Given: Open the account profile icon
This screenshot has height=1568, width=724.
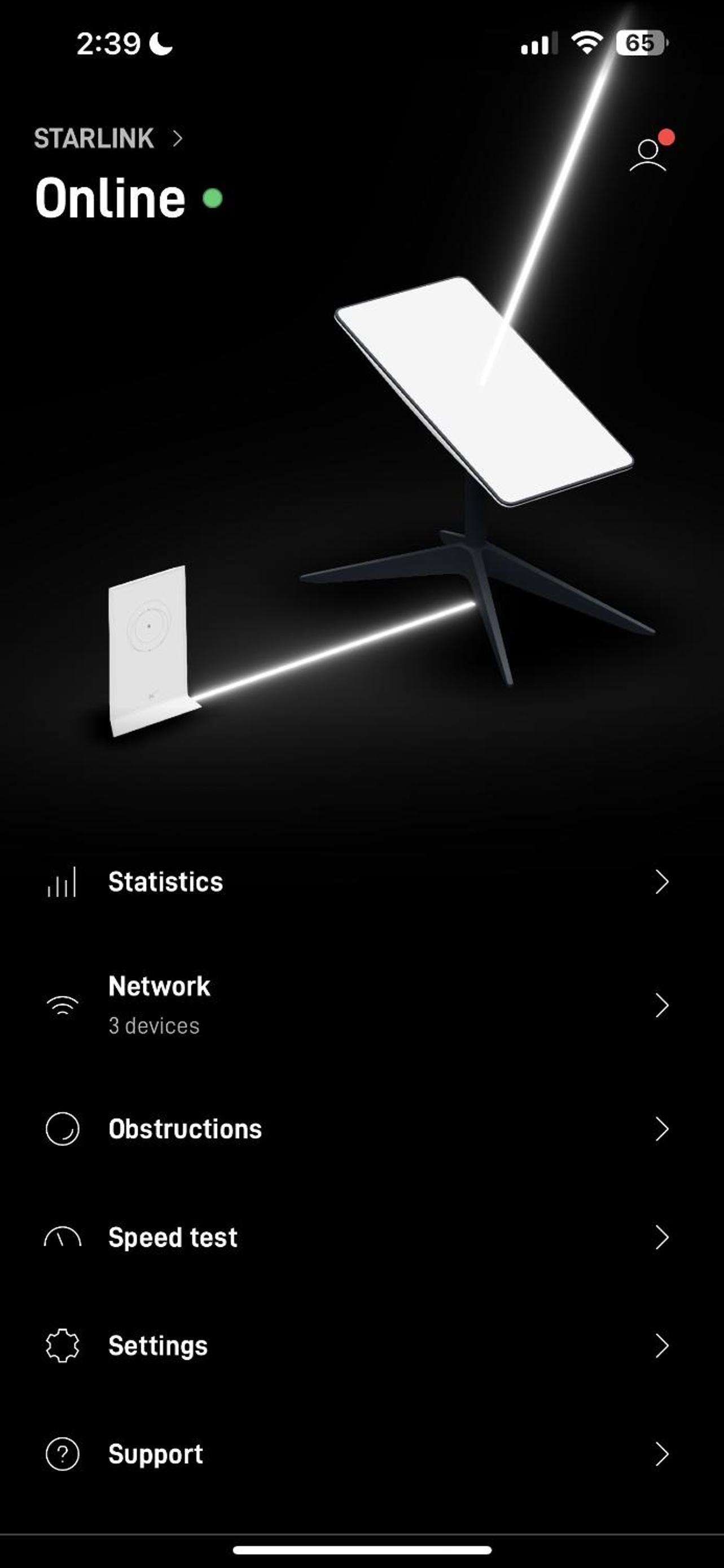Looking at the screenshot, I should coord(647,156).
